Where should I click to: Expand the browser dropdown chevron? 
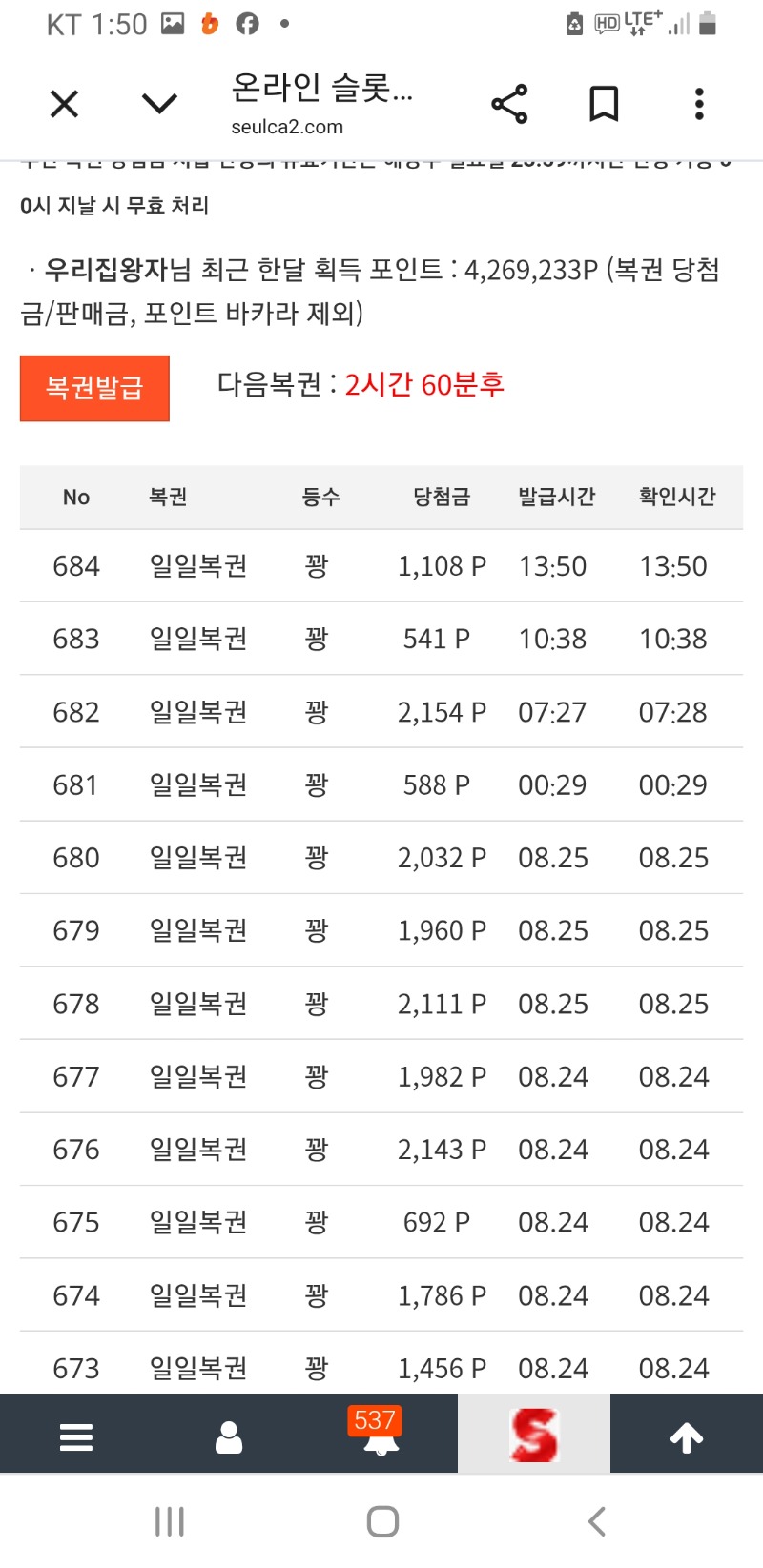159,103
